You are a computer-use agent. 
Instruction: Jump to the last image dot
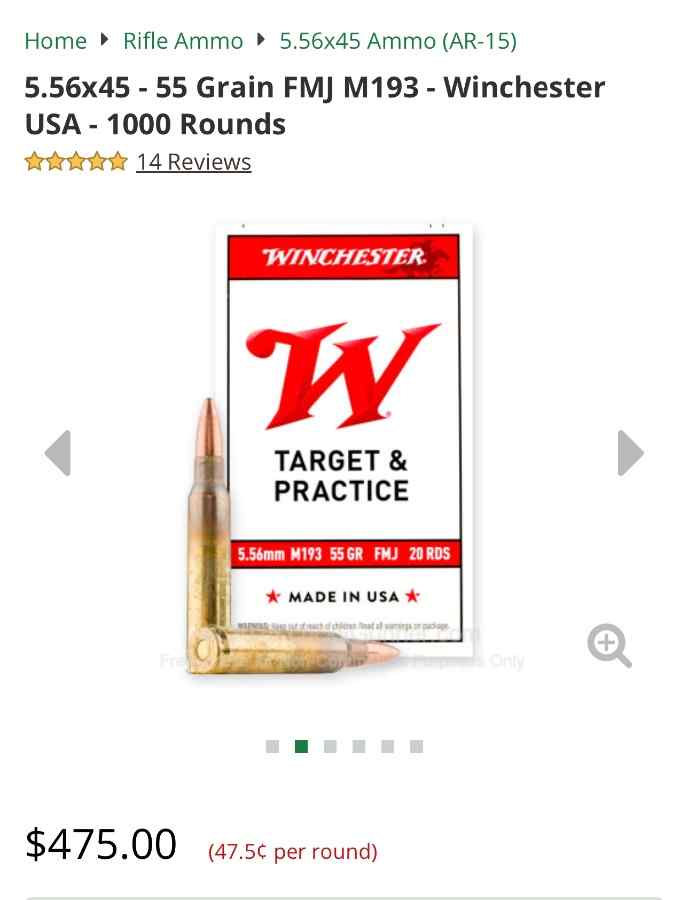pyautogui.click(x=416, y=746)
